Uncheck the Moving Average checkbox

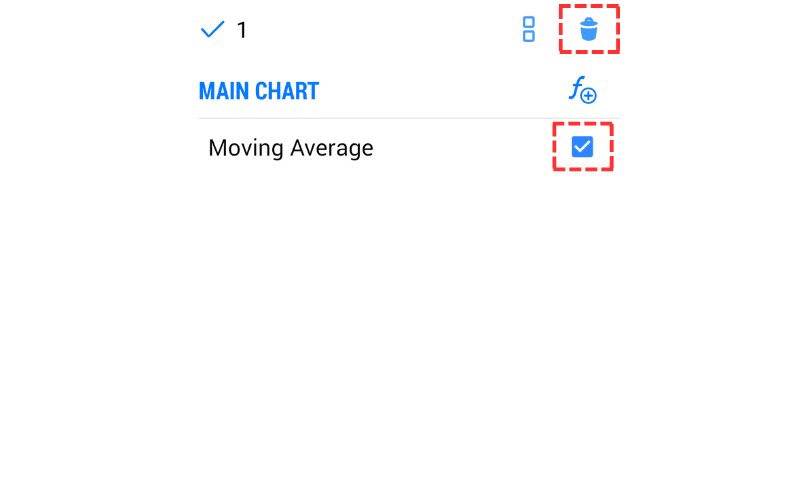(582, 147)
